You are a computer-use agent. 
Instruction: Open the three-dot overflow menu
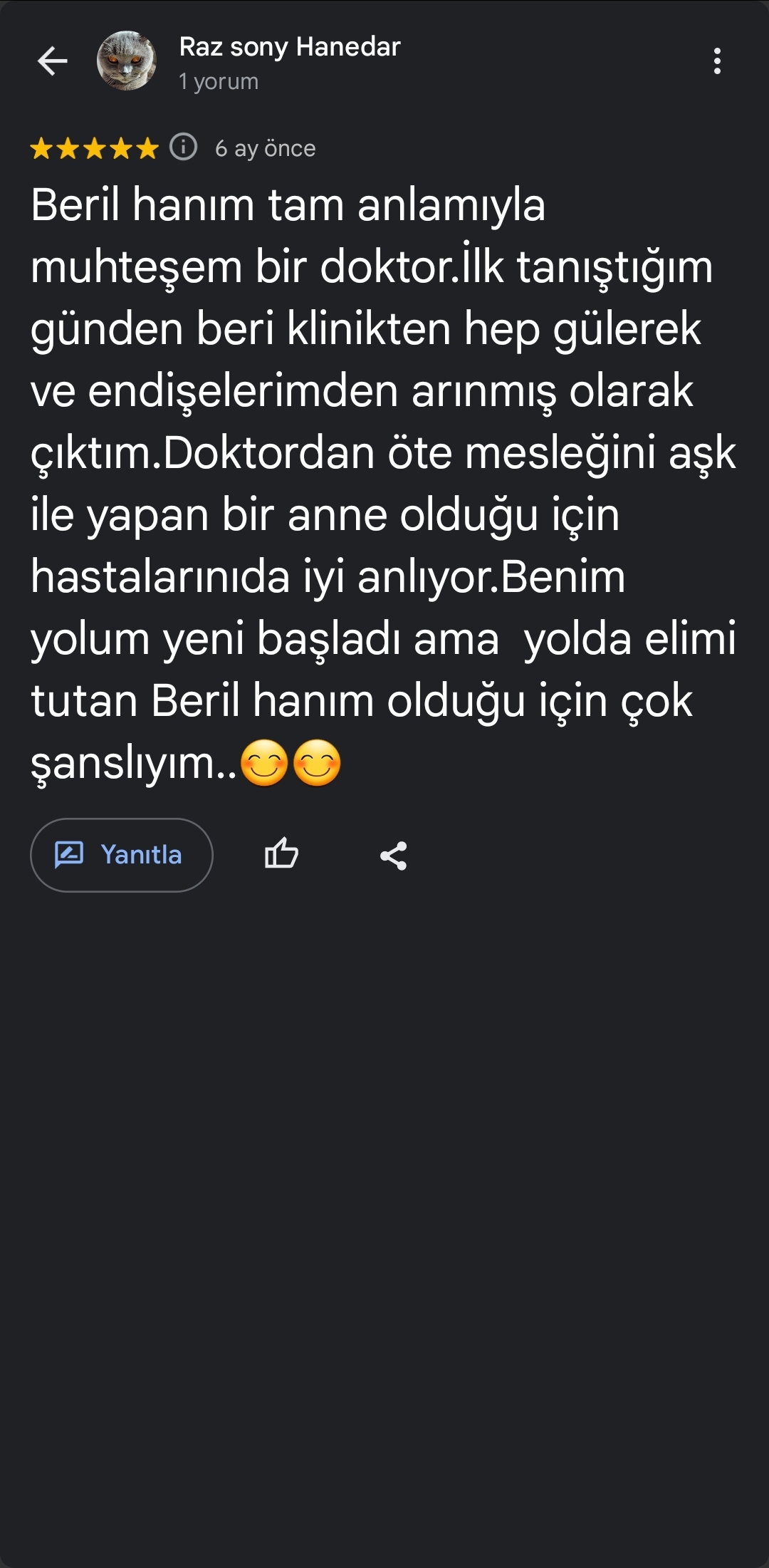pyautogui.click(x=717, y=61)
